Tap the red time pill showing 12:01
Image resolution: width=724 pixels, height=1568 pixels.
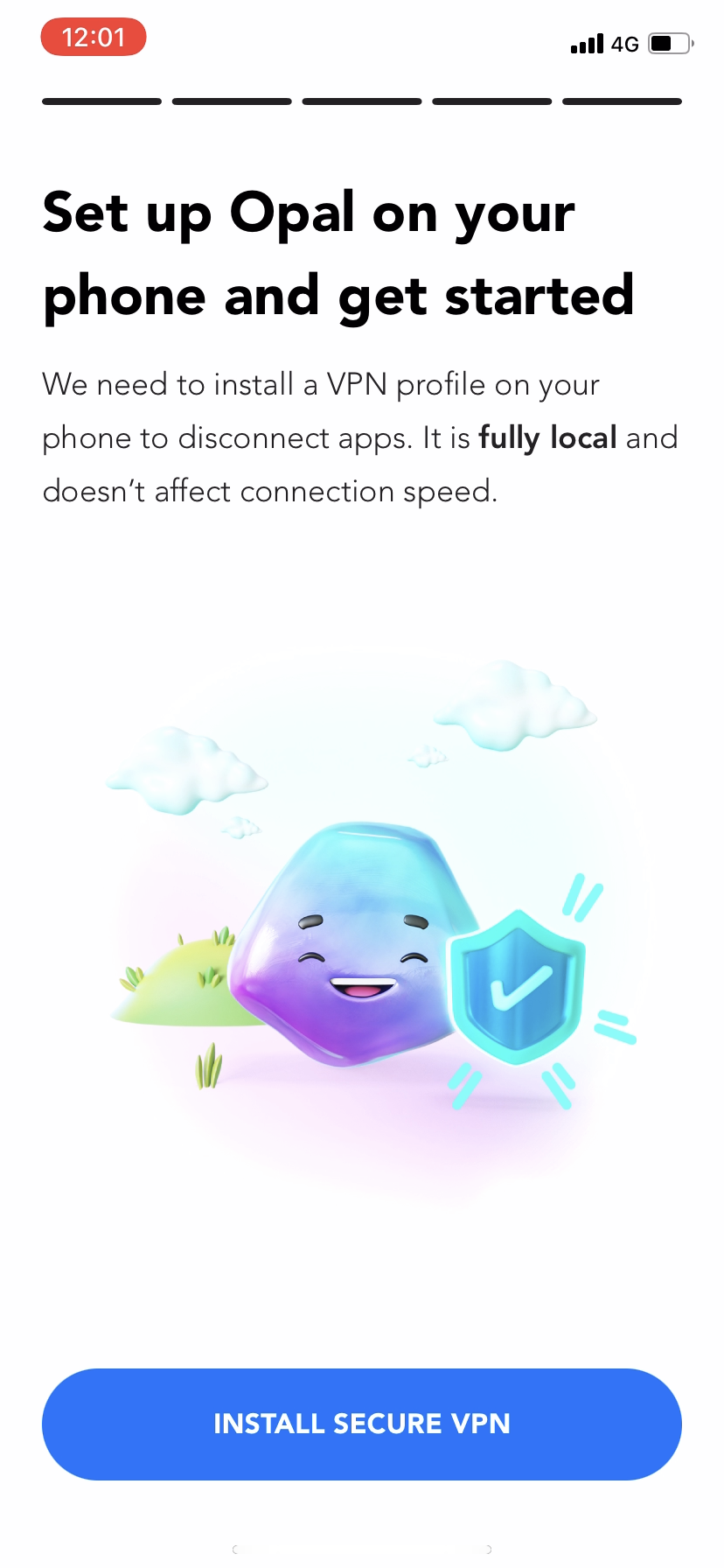coord(93,37)
